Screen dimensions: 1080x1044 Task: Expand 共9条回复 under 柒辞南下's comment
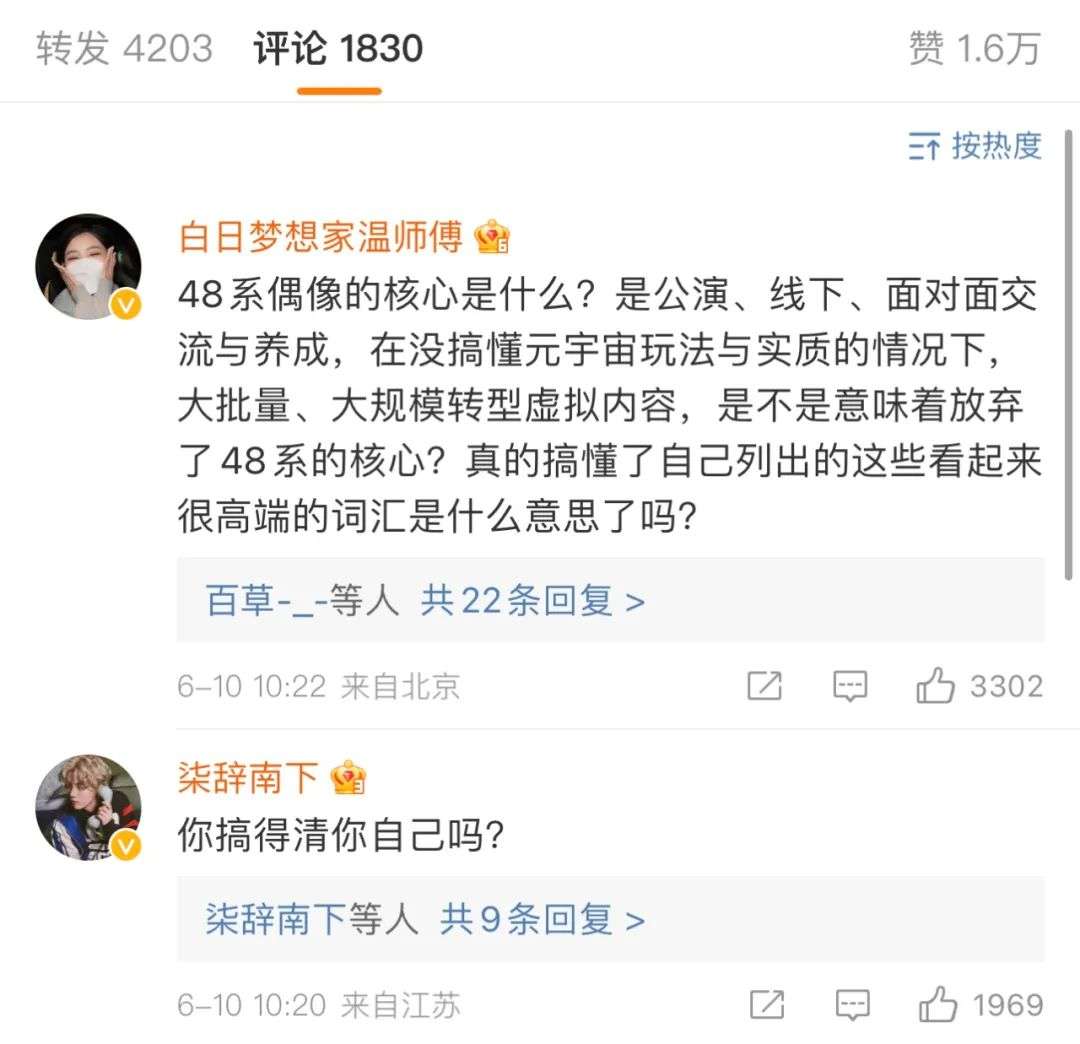point(542,919)
